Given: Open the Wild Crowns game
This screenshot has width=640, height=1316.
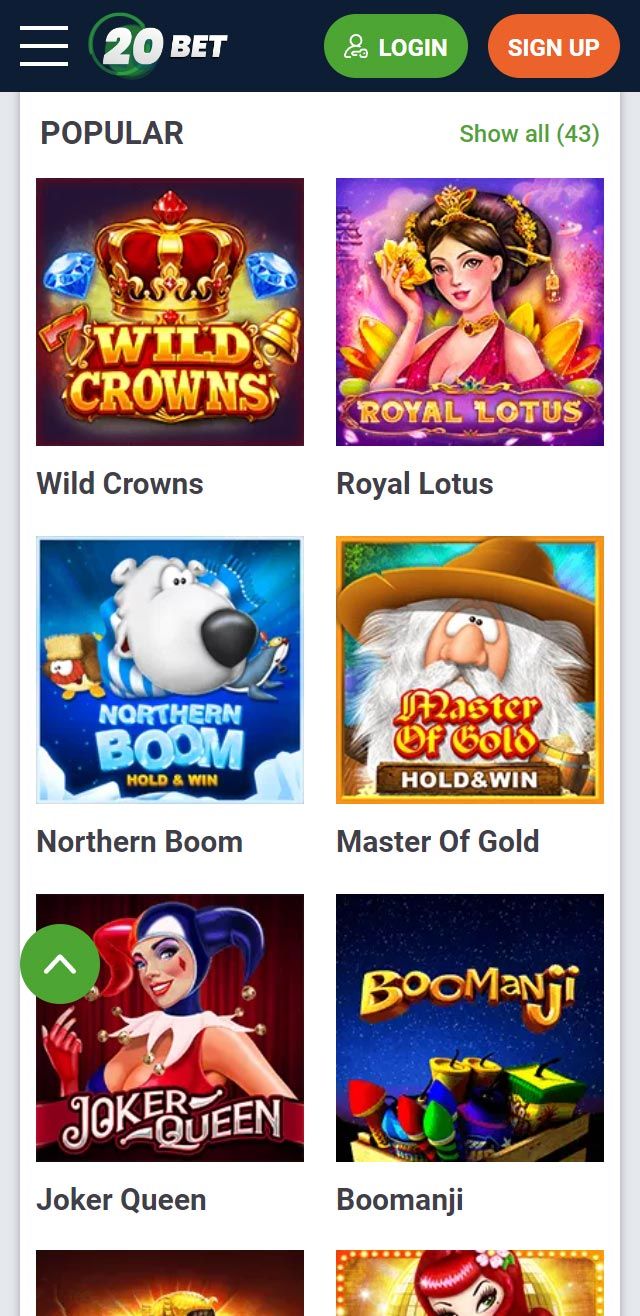Looking at the screenshot, I should tap(170, 312).
